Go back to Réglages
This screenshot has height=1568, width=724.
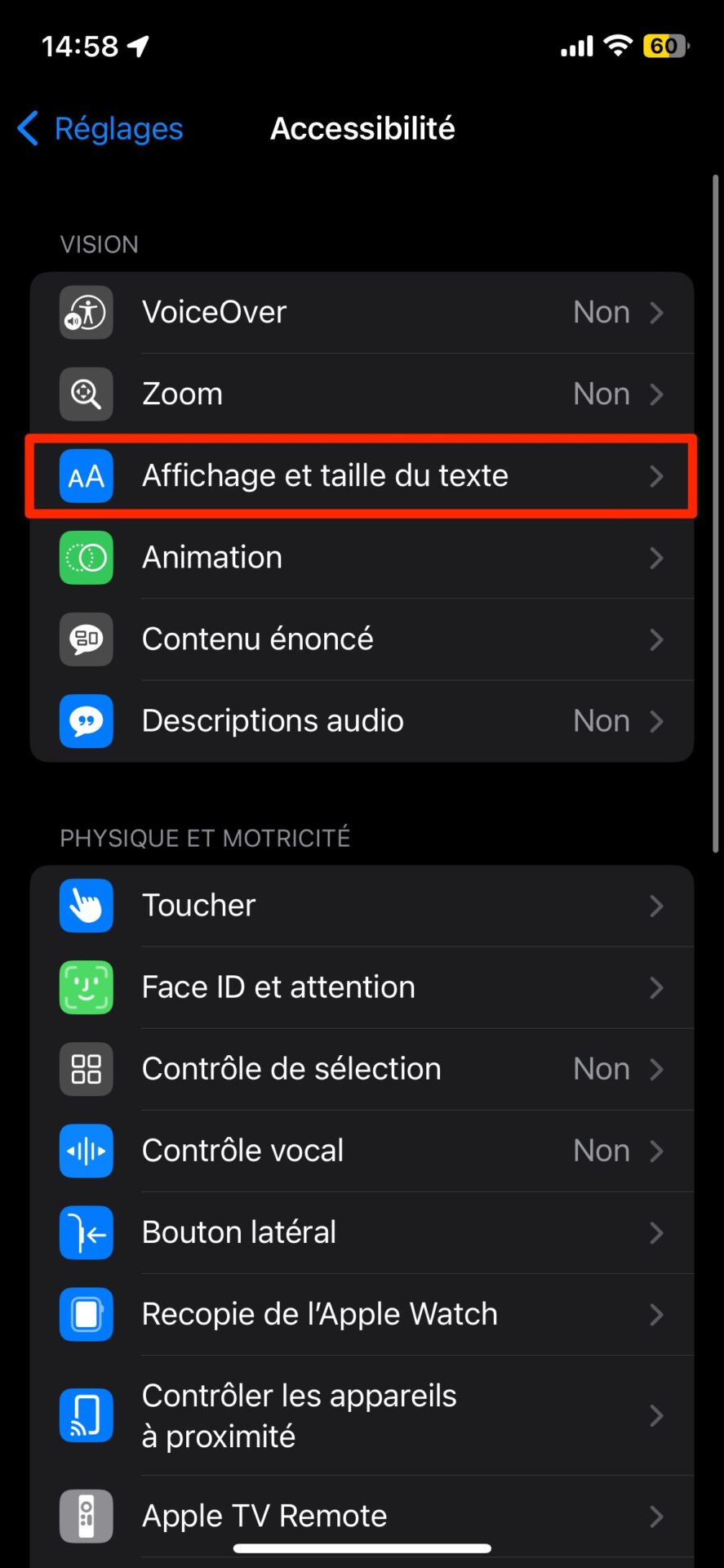tap(101, 129)
